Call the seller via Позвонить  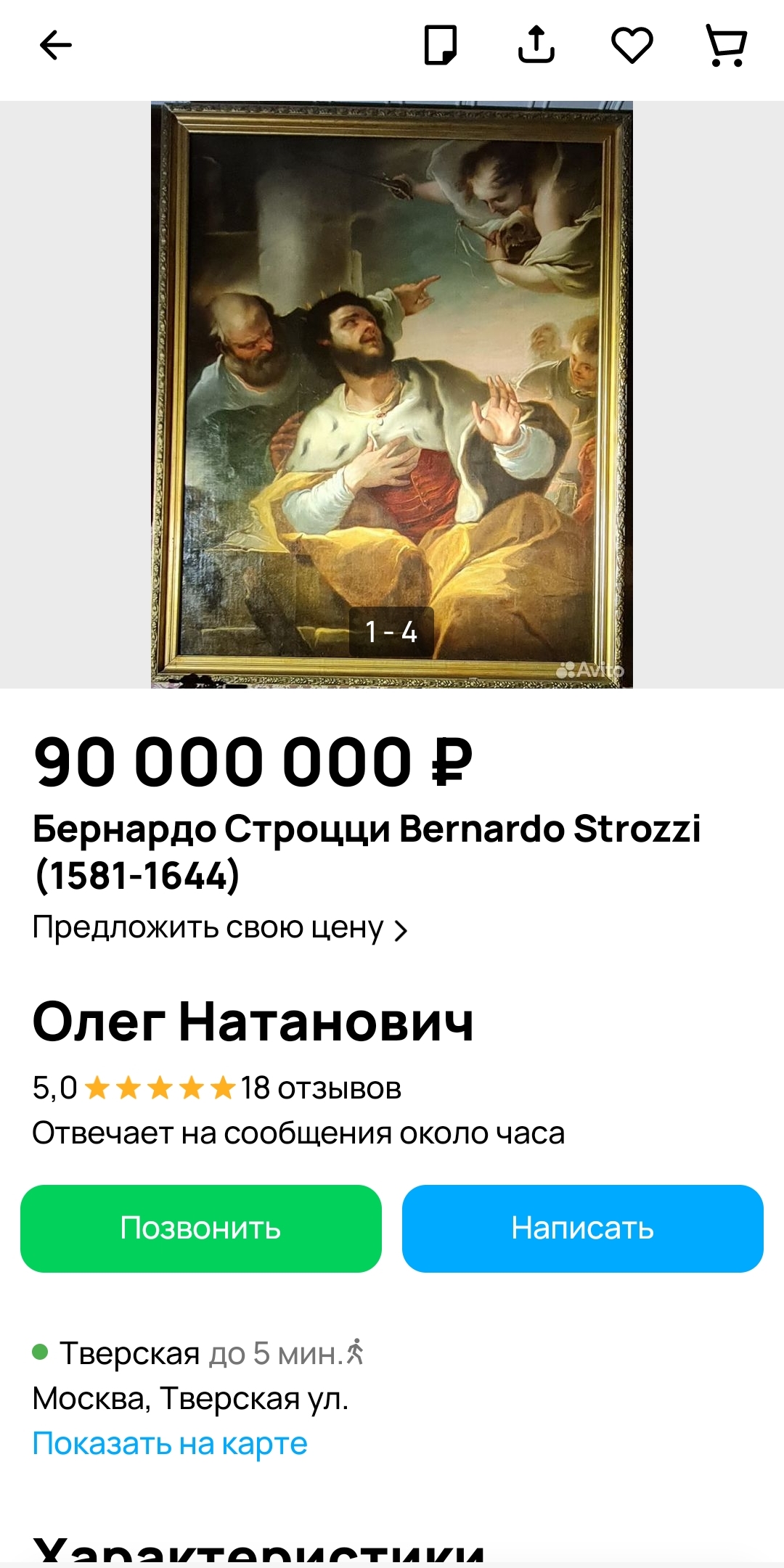pos(201,1228)
